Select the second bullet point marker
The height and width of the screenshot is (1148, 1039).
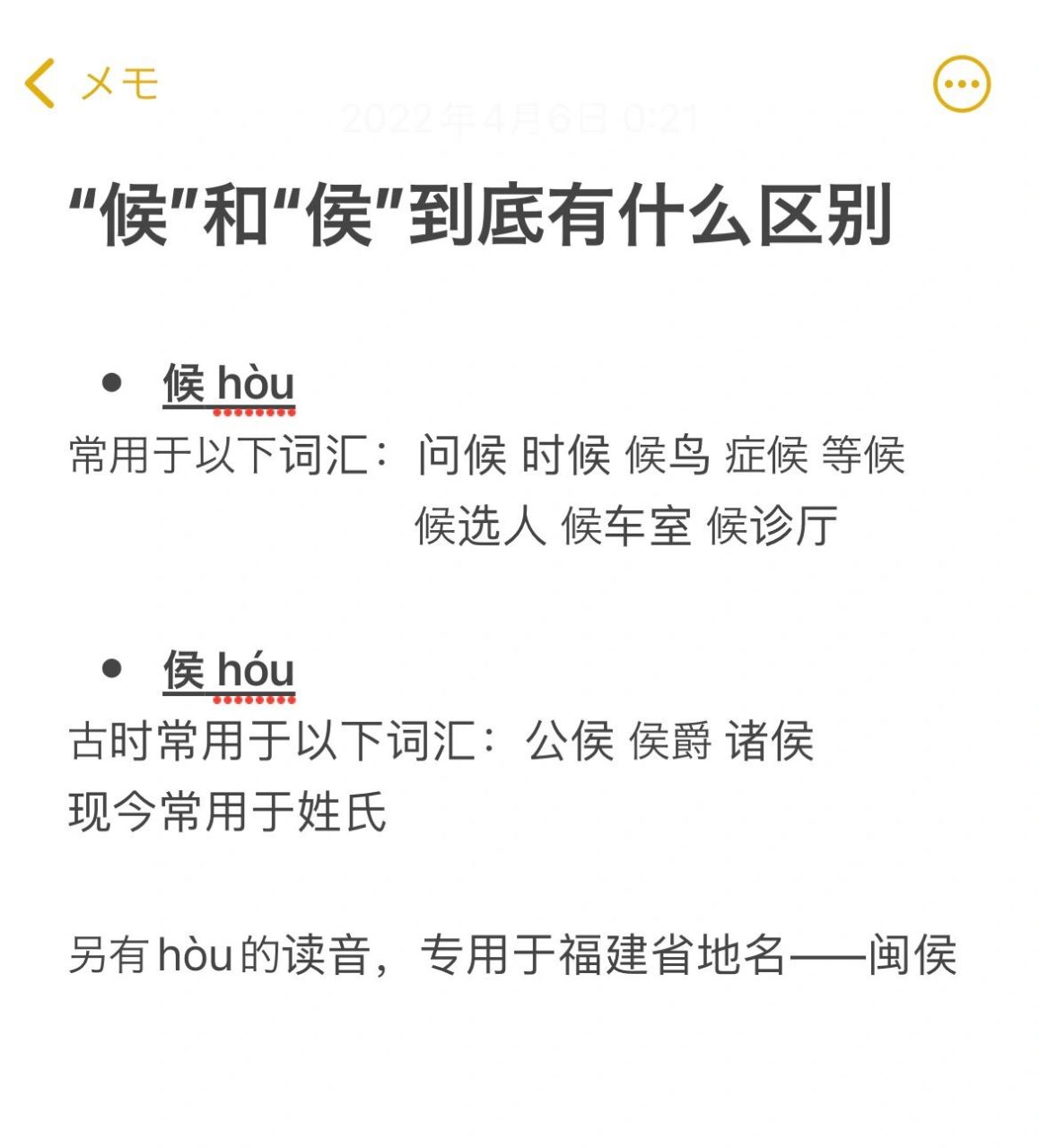pyautogui.click(x=110, y=668)
